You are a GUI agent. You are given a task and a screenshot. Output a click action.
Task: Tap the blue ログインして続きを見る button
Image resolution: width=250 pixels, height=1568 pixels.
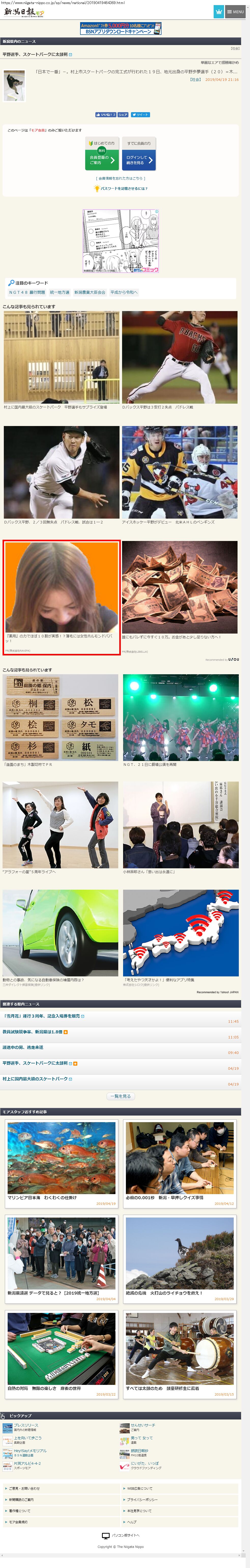click(139, 160)
